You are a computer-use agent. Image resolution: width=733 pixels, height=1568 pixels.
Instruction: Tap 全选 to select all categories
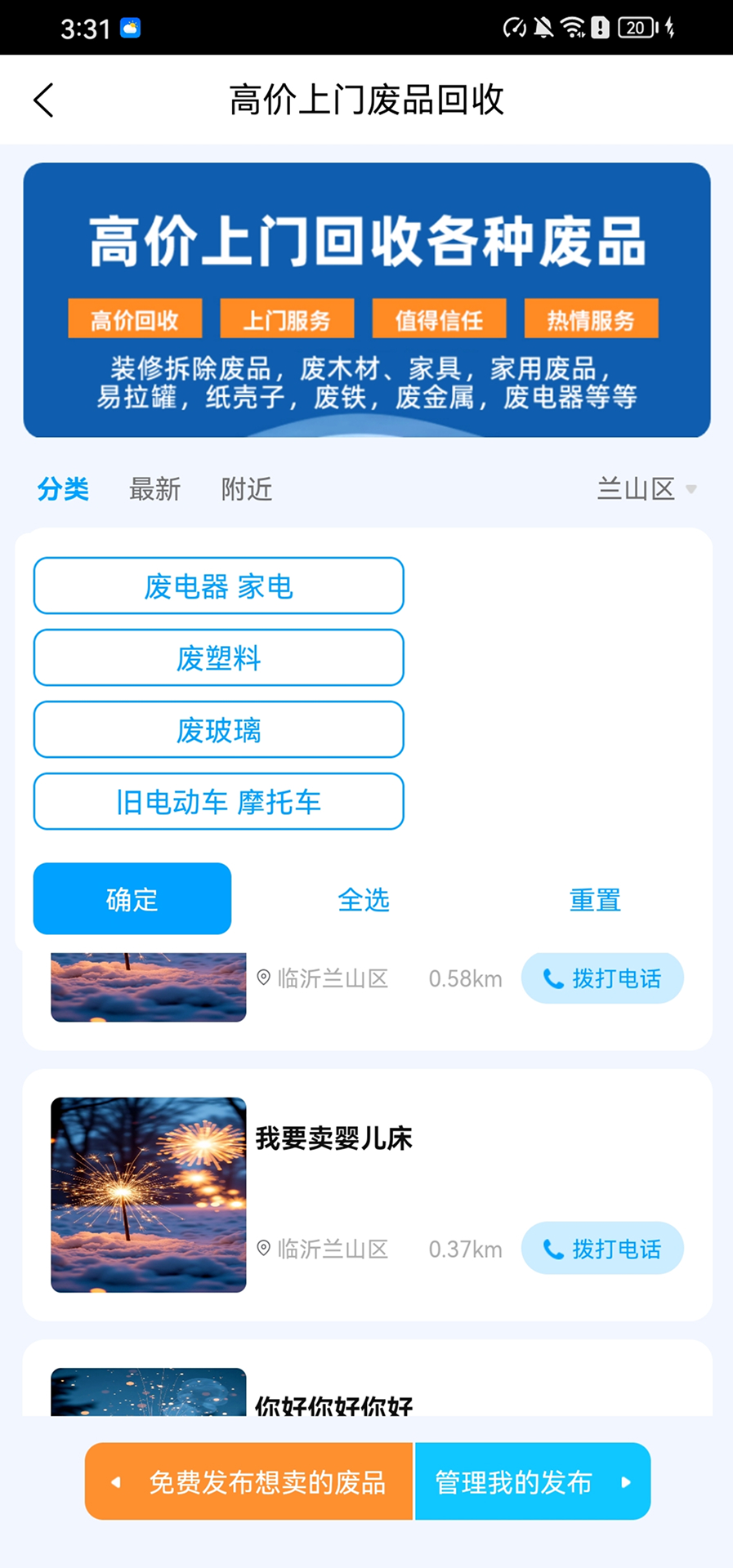coord(364,900)
